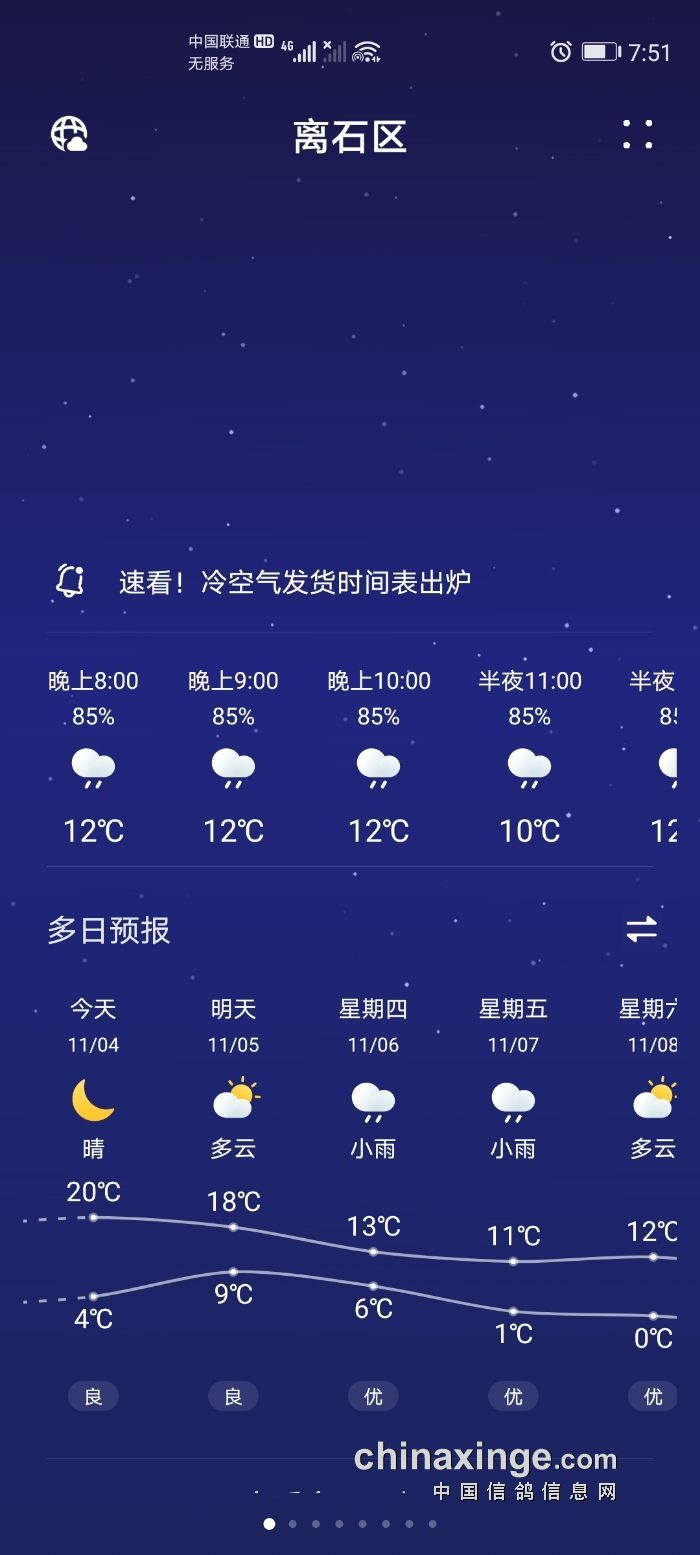View Thursday 11/06 light rain forecast
The height and width of the screenshot is (1555, 700).
click(373, 1100)
